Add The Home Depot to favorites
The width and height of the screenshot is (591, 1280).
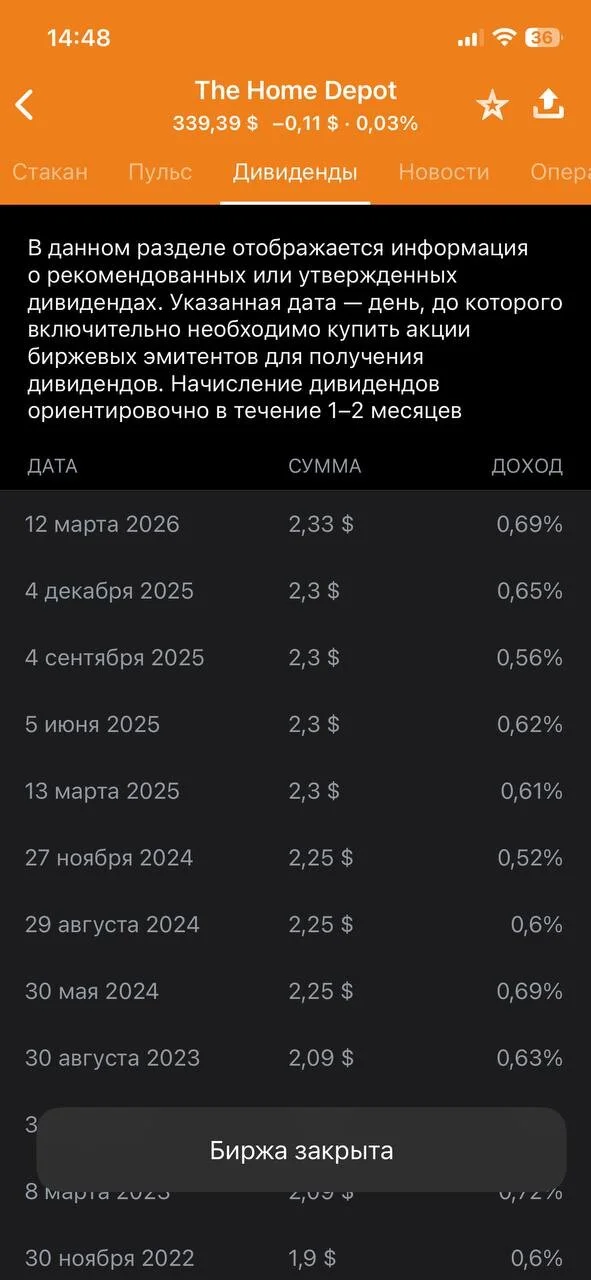click(x=492, y=106)
